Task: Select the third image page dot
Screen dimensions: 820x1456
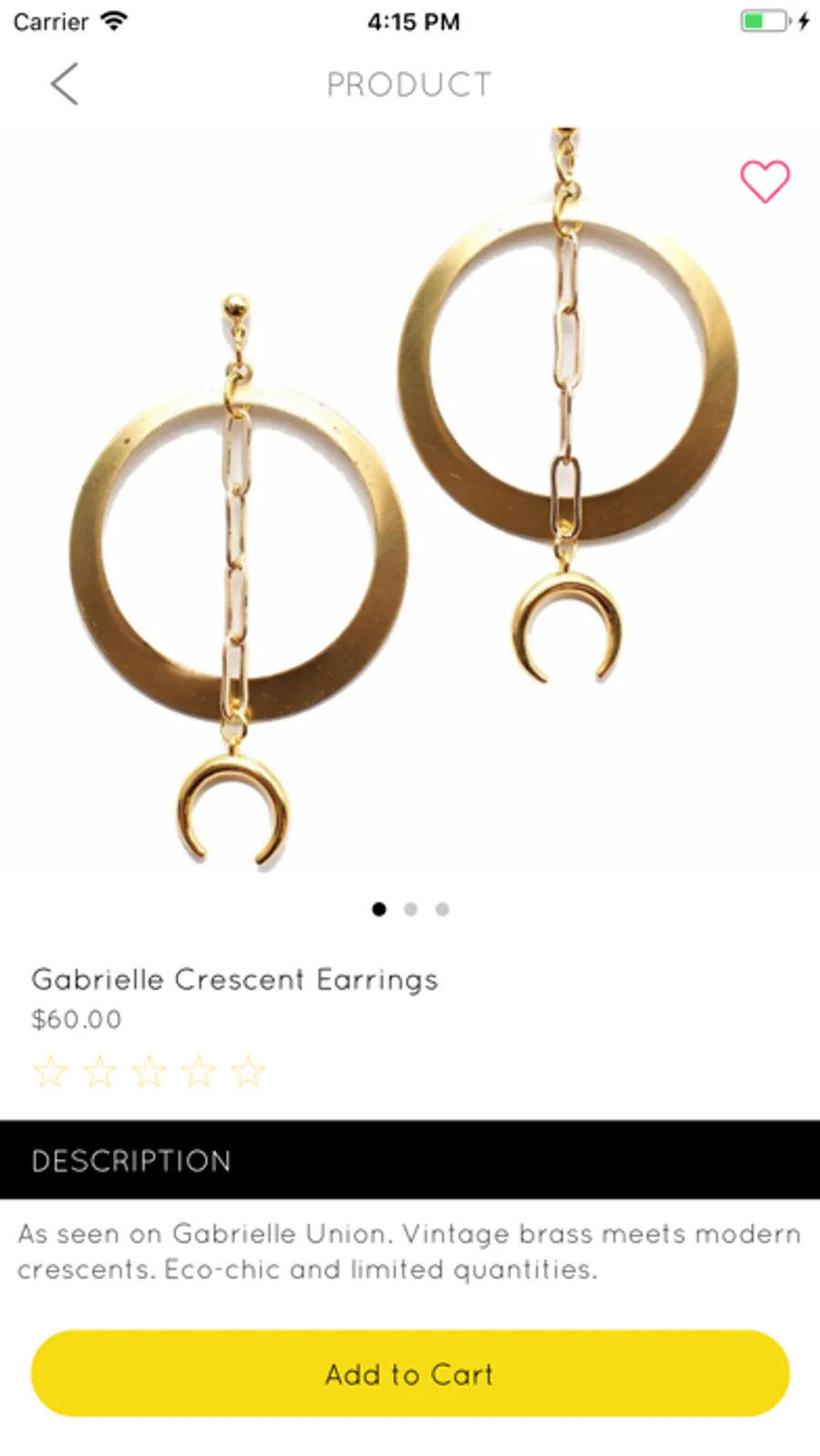Action: (443, 908)
